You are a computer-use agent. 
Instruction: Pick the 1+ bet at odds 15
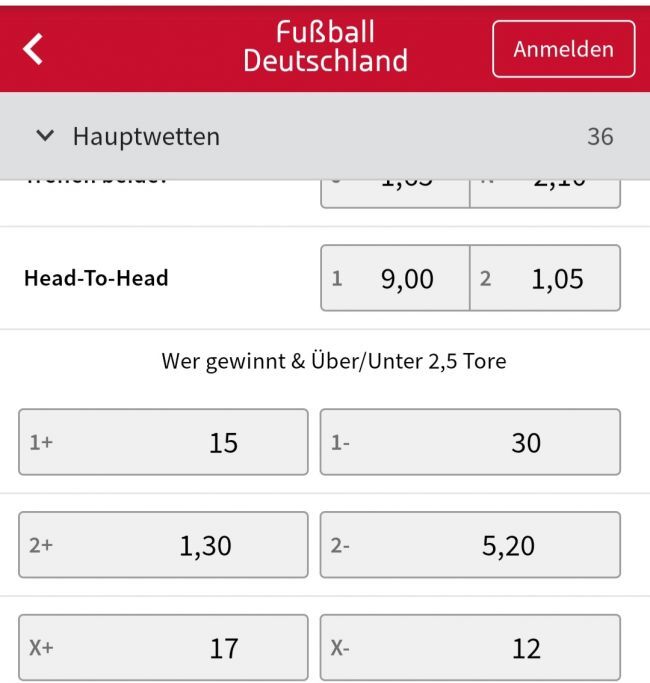point(163,442)
